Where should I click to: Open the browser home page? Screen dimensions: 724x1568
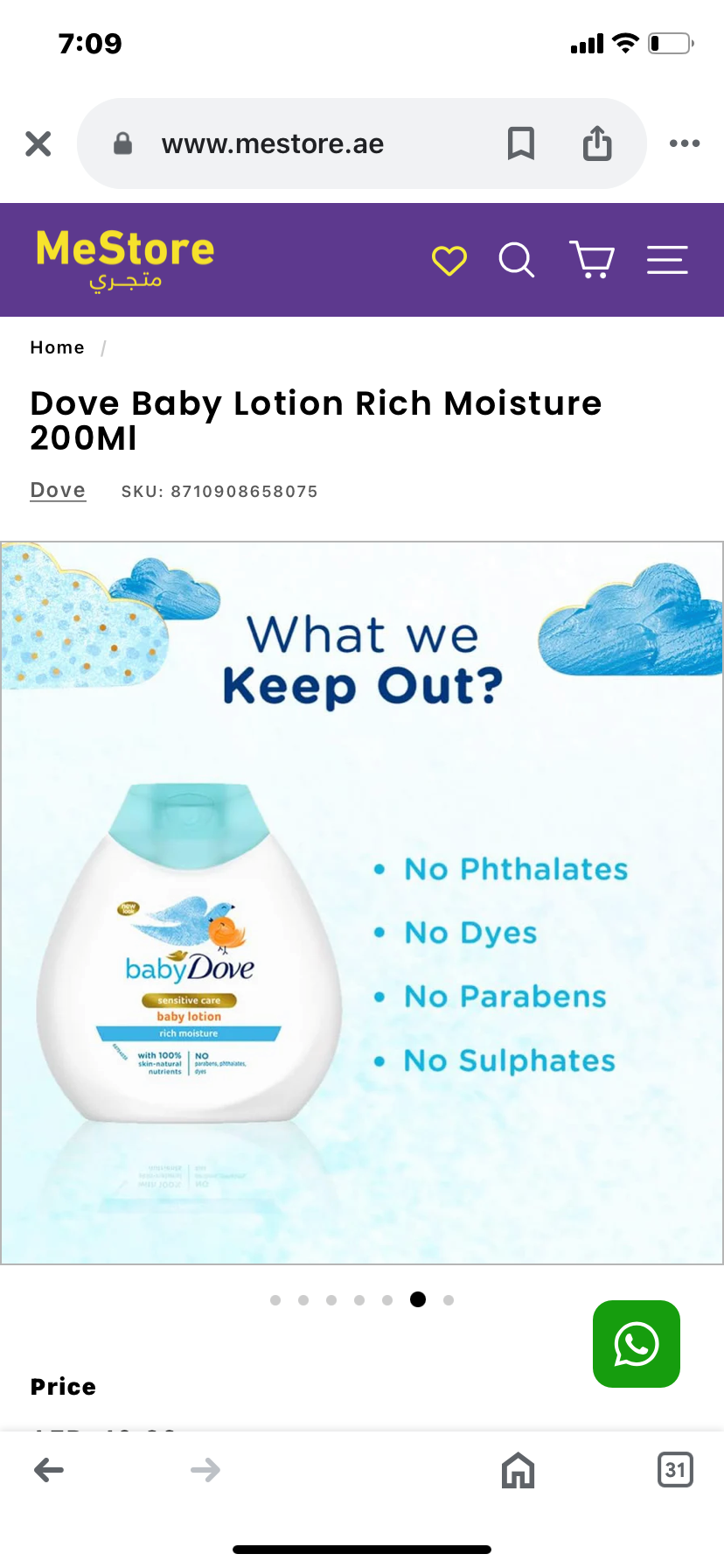(x=518, y=1470)
